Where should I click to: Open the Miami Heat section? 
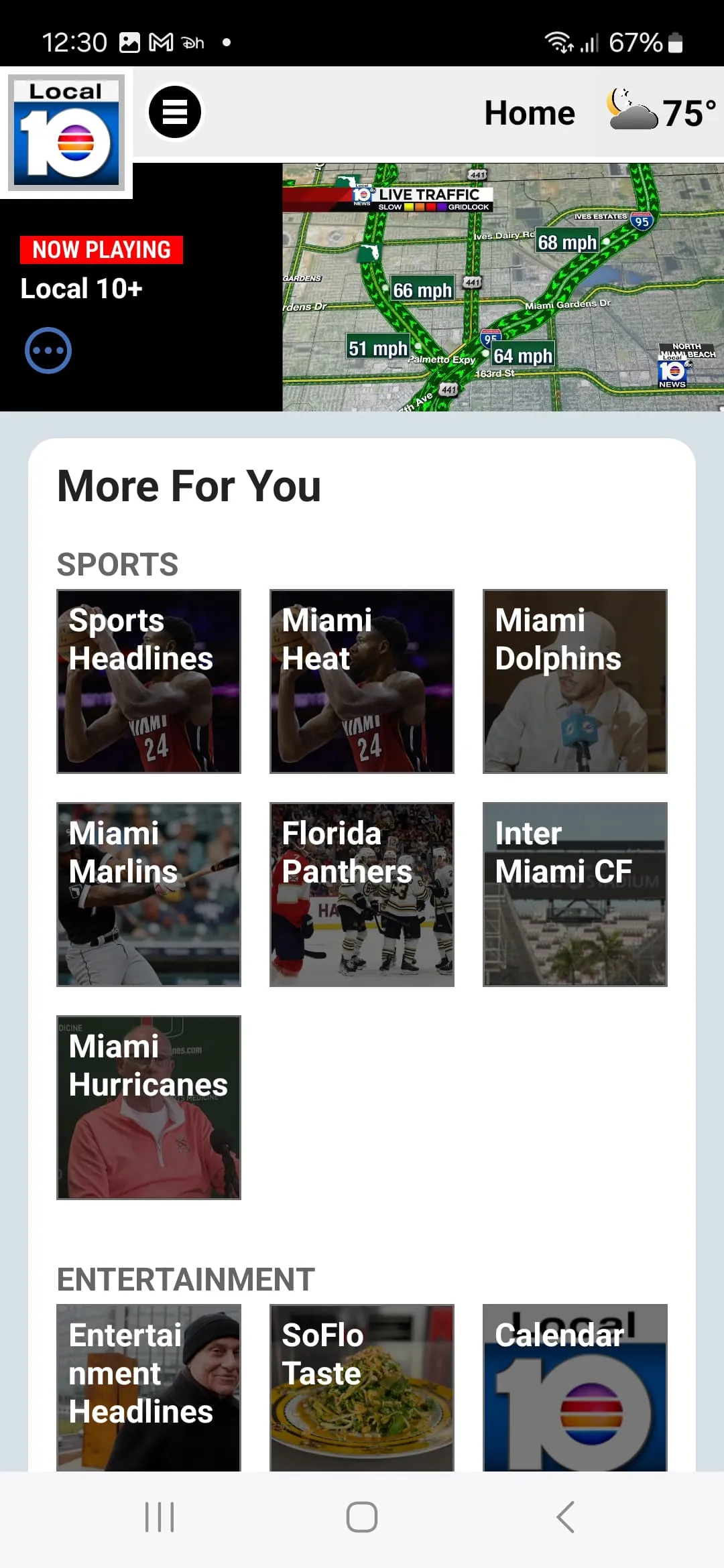point(361,681)
